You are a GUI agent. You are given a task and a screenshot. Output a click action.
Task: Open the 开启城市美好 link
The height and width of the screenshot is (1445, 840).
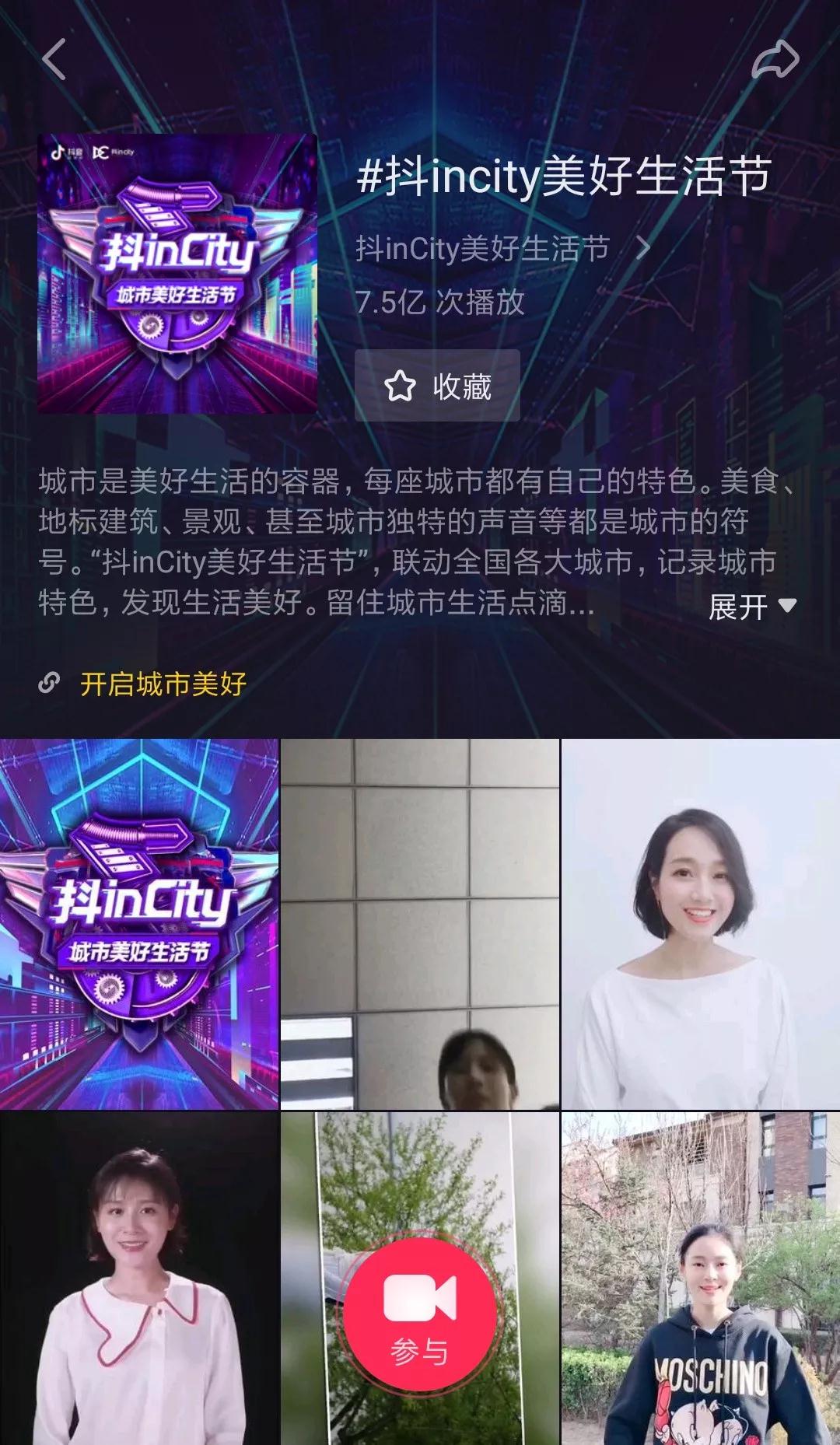(x=162, y=684)
